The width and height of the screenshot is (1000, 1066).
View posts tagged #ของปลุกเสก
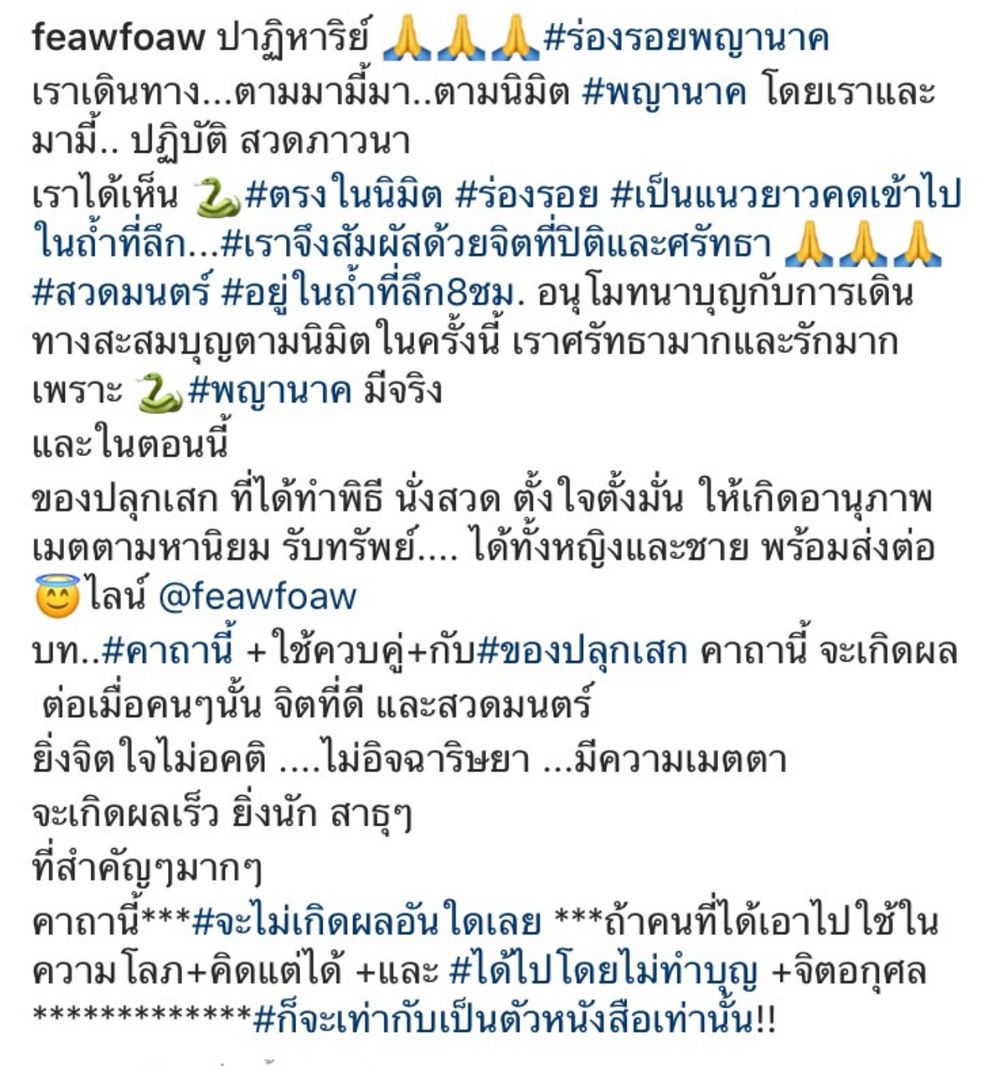[583, 651]
